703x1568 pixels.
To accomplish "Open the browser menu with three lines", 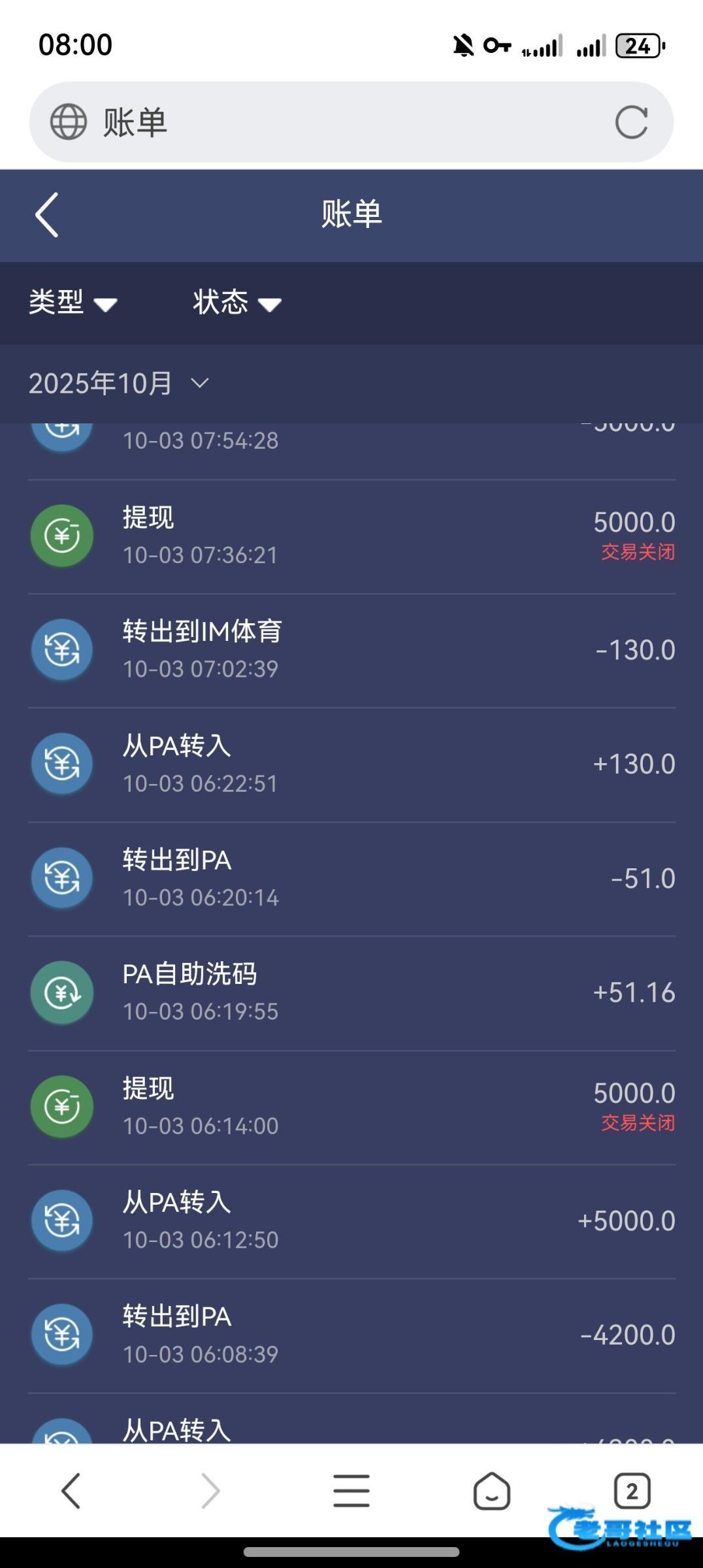I will pyautogui.click(x=351, y=1491).
